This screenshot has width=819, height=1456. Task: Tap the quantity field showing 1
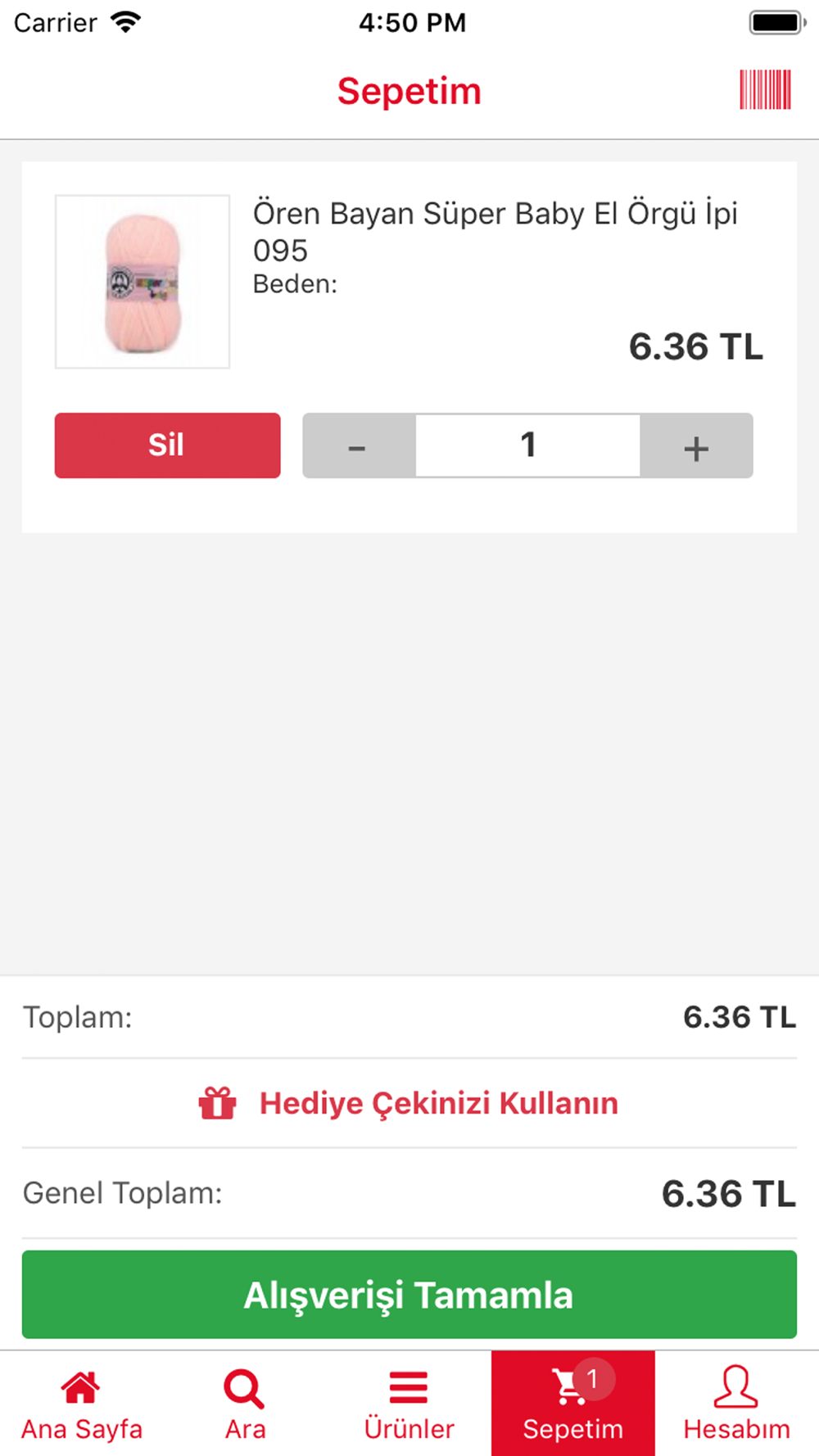click(527, 445)
